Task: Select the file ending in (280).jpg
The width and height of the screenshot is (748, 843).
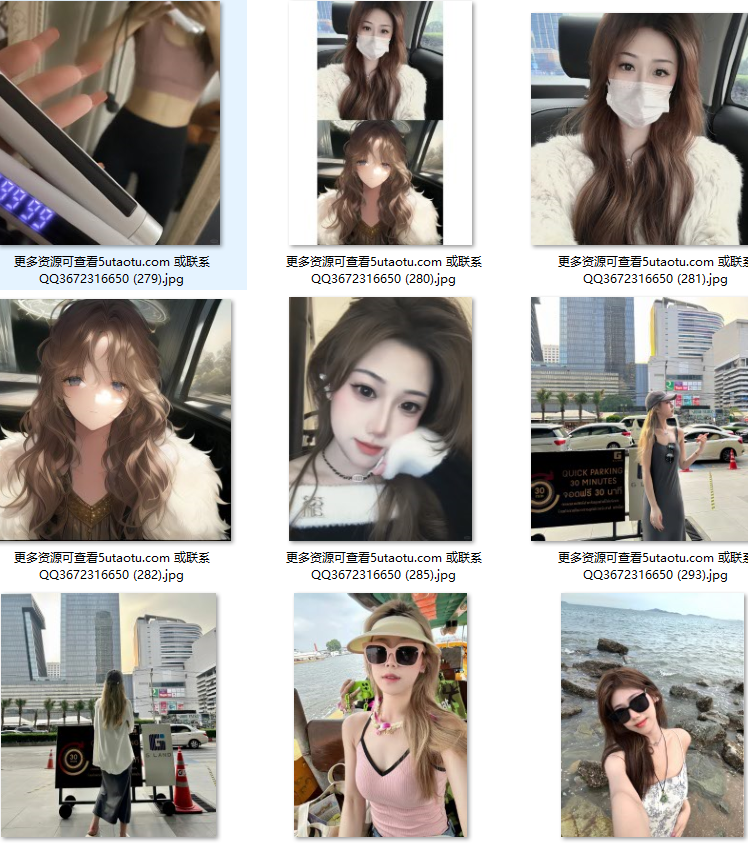Action: tap(380, 123)
